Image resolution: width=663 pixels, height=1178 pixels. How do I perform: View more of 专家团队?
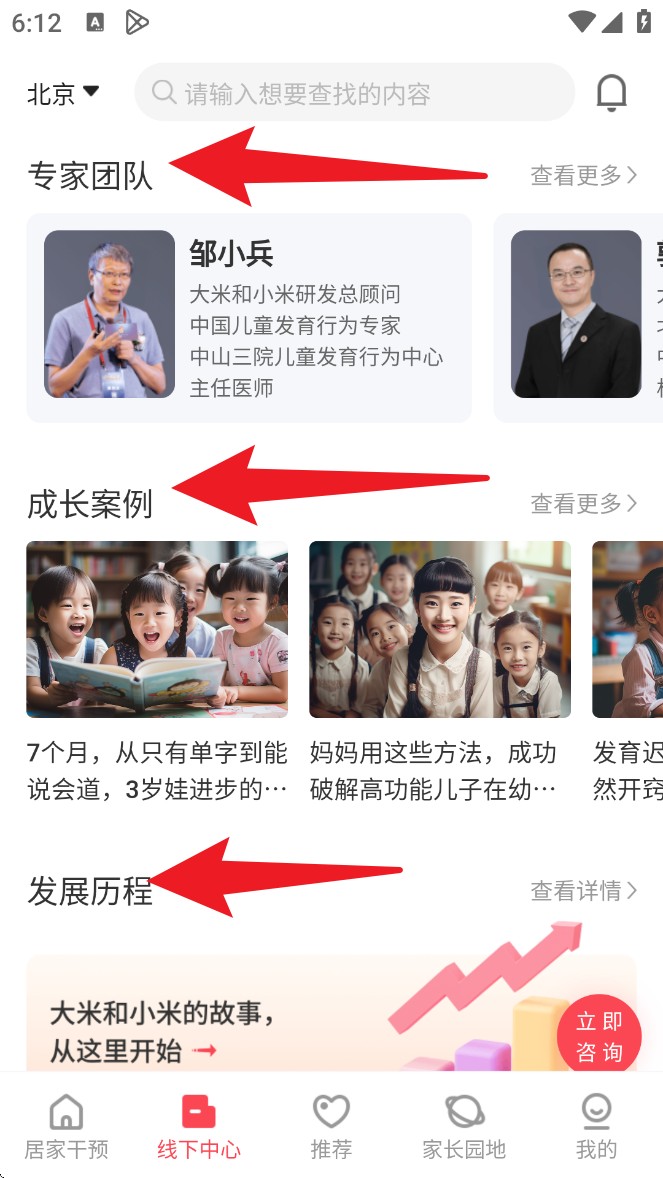point(583,176)
